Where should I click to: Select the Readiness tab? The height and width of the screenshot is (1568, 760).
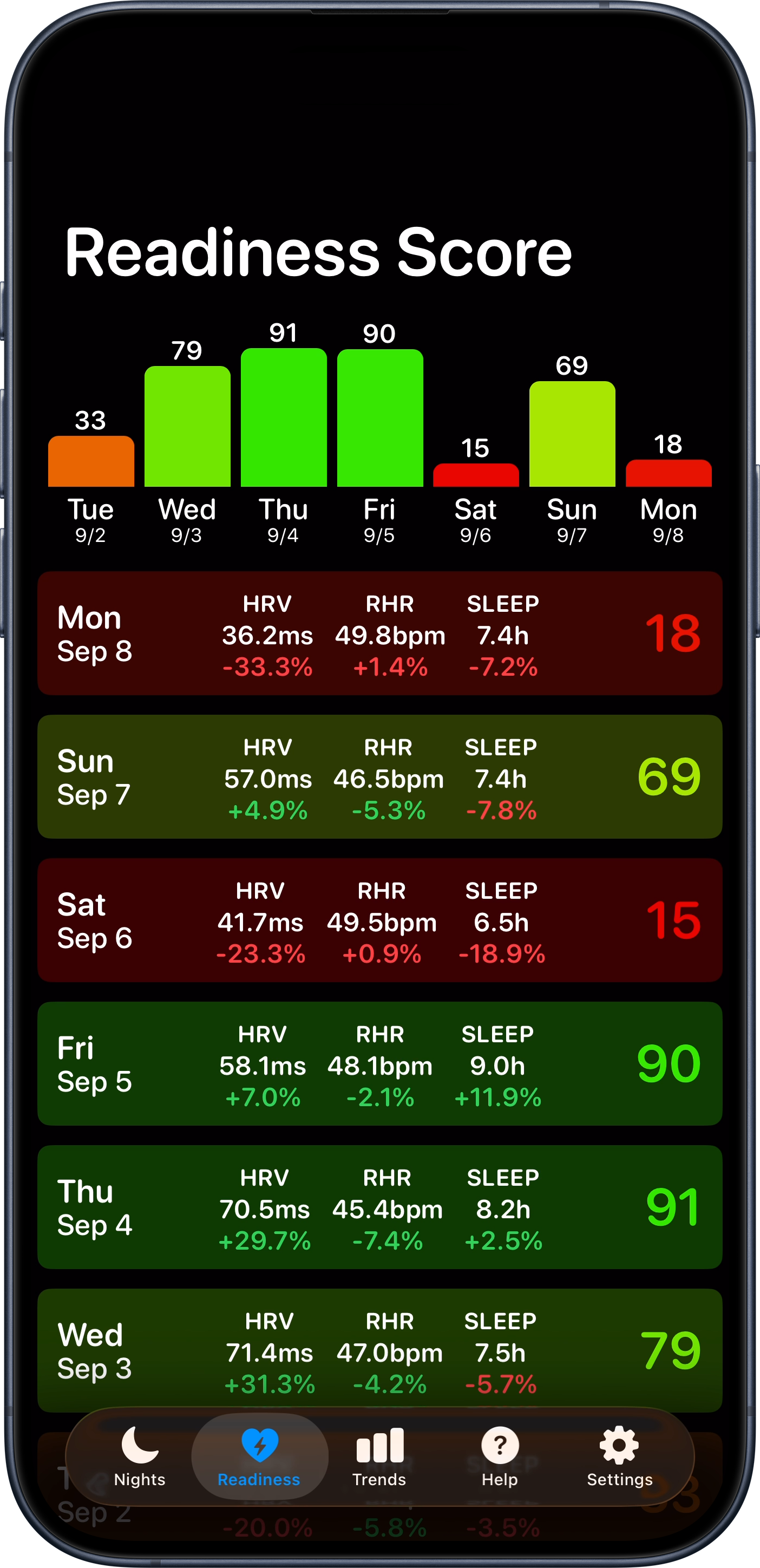[259, 1457]
